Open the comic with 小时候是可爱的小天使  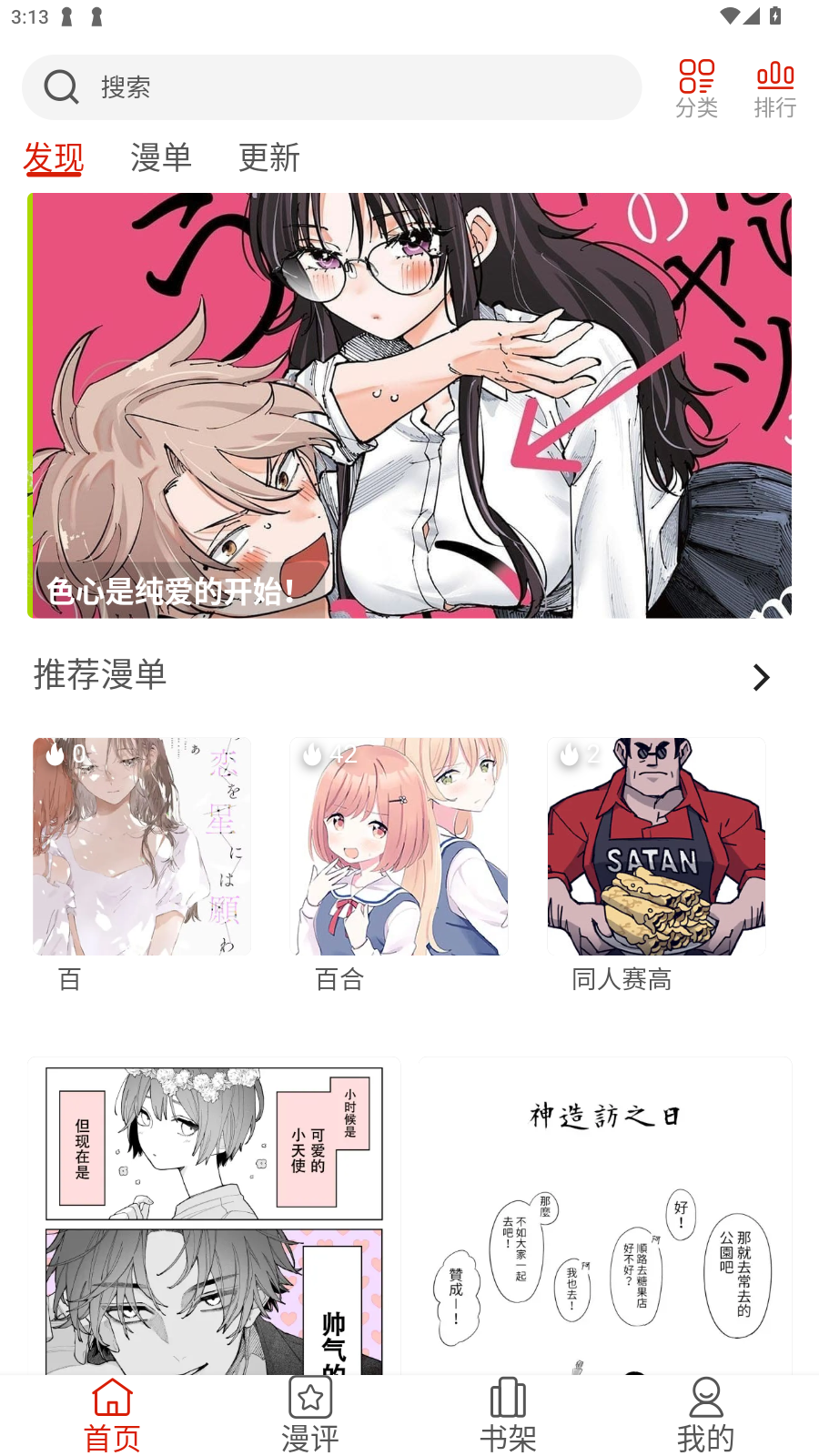tap(214, 1215)
